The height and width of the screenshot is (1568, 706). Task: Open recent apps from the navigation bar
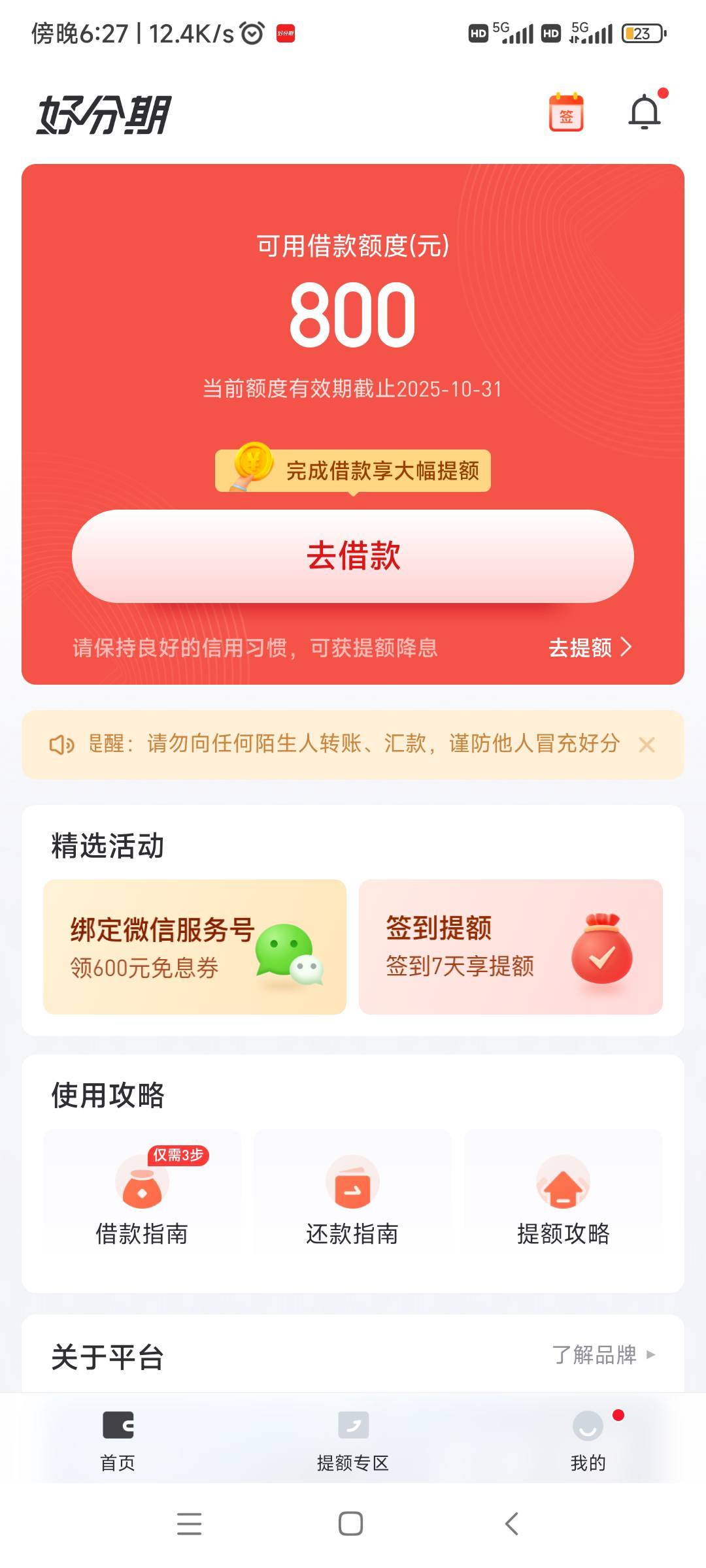coord(189,1524)
